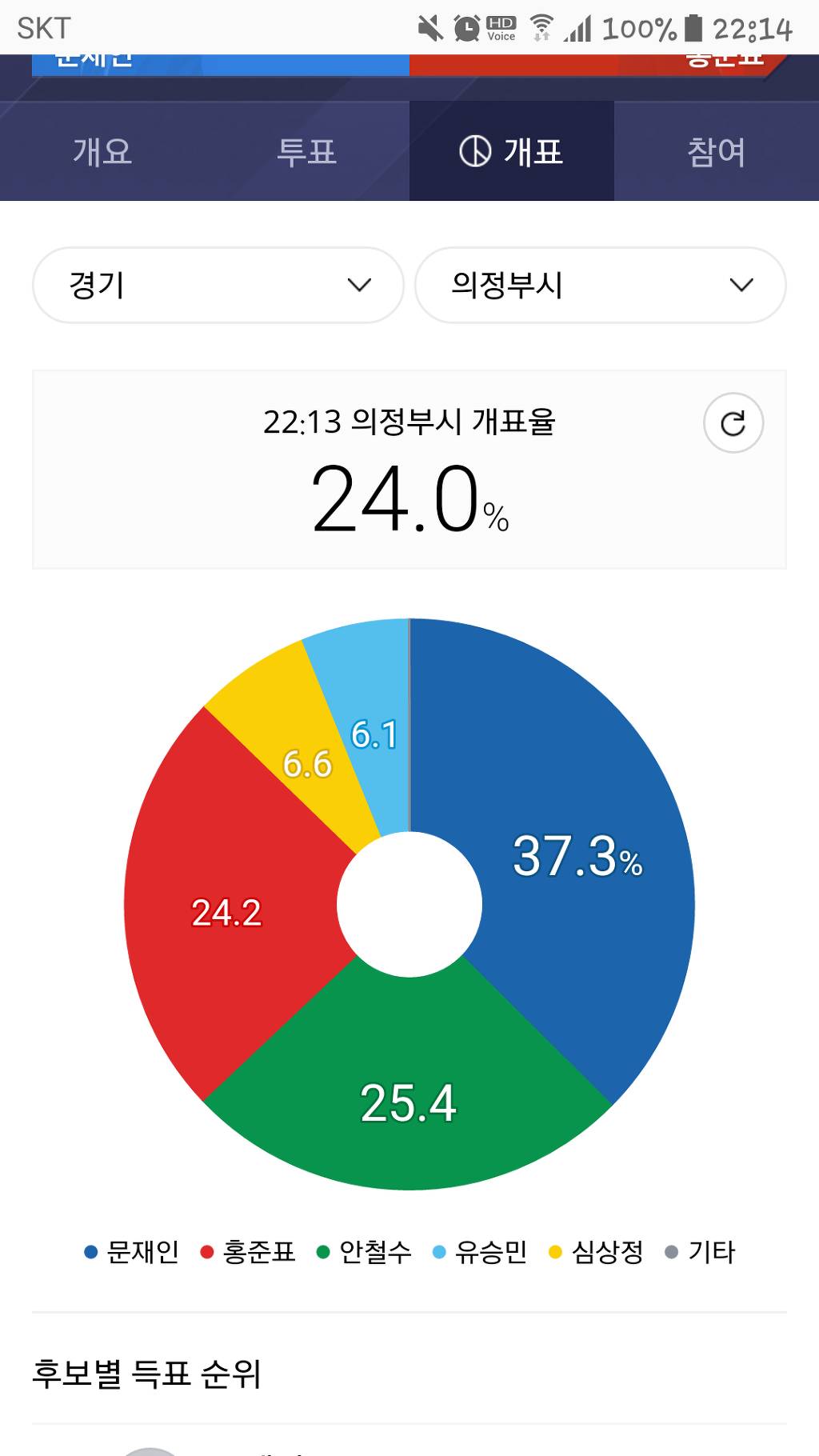Click the refresh icon to update 개표율
Screen dimensions: 819x1456
tap(733, 422)
